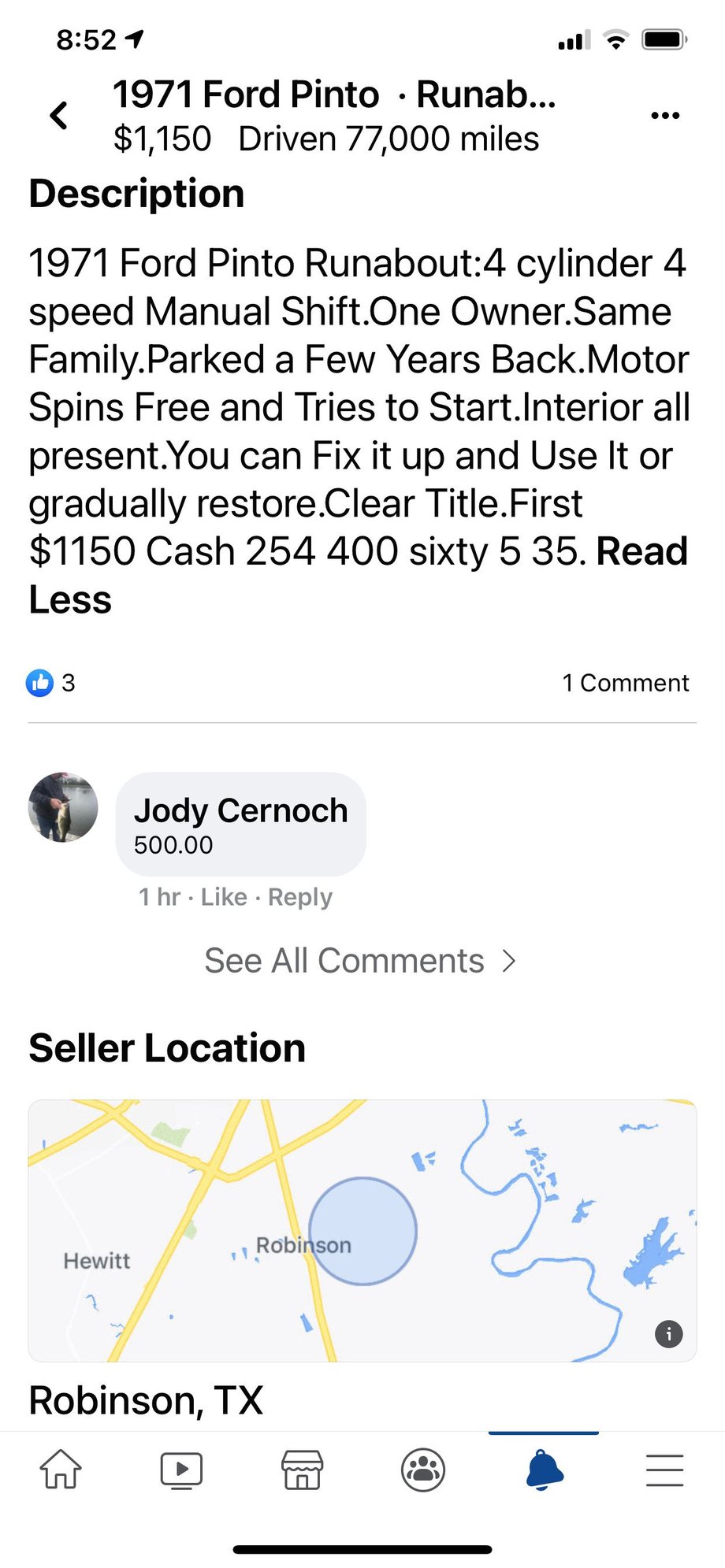Open the three-dot overflow menu
This screenshot has width=725, height=1568.
[665, 116]
